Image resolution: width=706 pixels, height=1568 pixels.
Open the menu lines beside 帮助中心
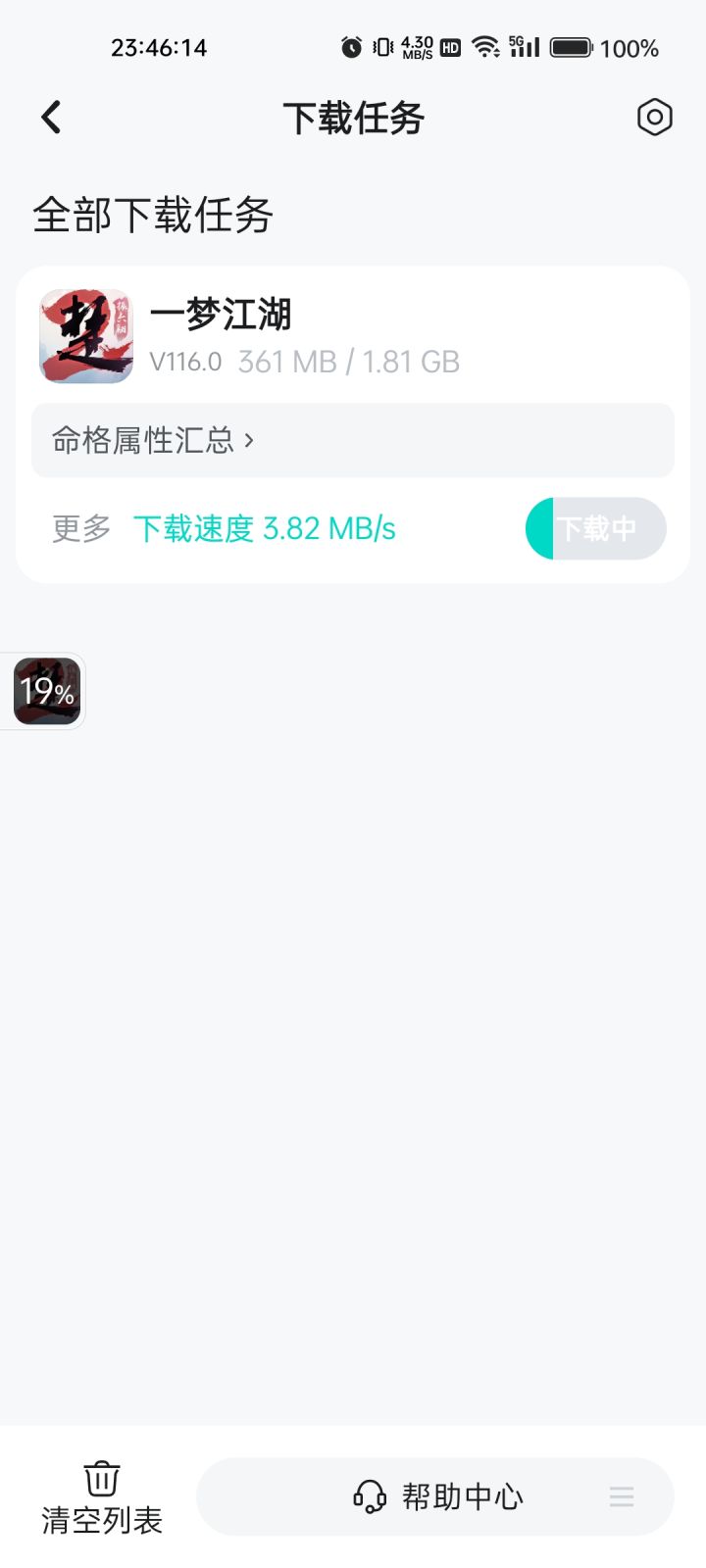(x=622, y=1496)
